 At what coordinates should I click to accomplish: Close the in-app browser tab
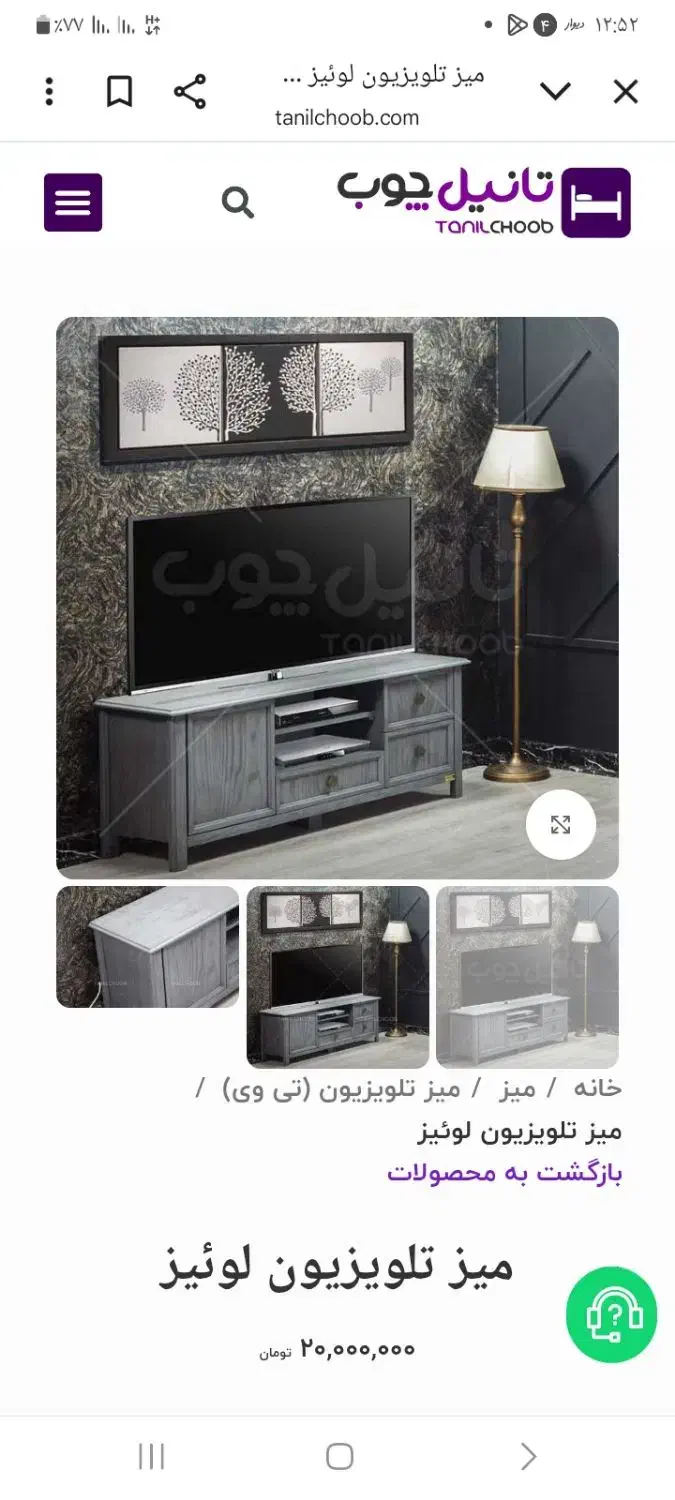click(625, 93)
